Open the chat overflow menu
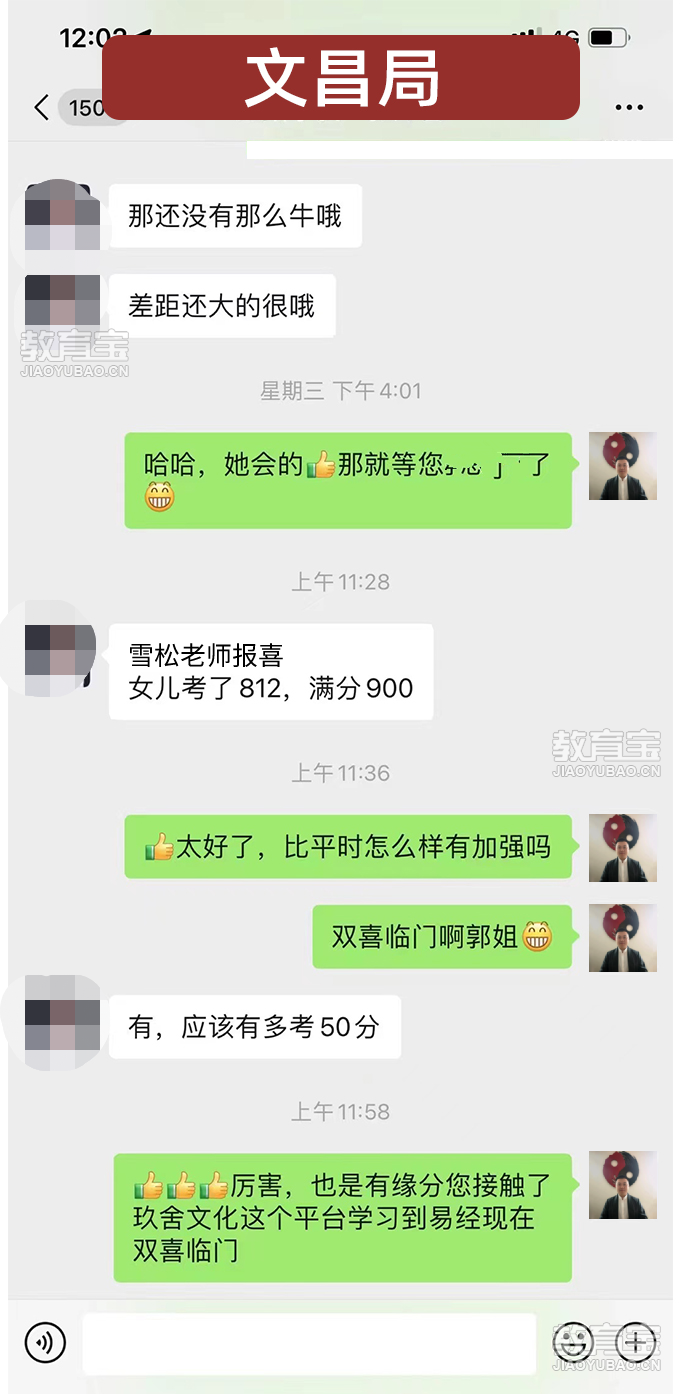 629,108
